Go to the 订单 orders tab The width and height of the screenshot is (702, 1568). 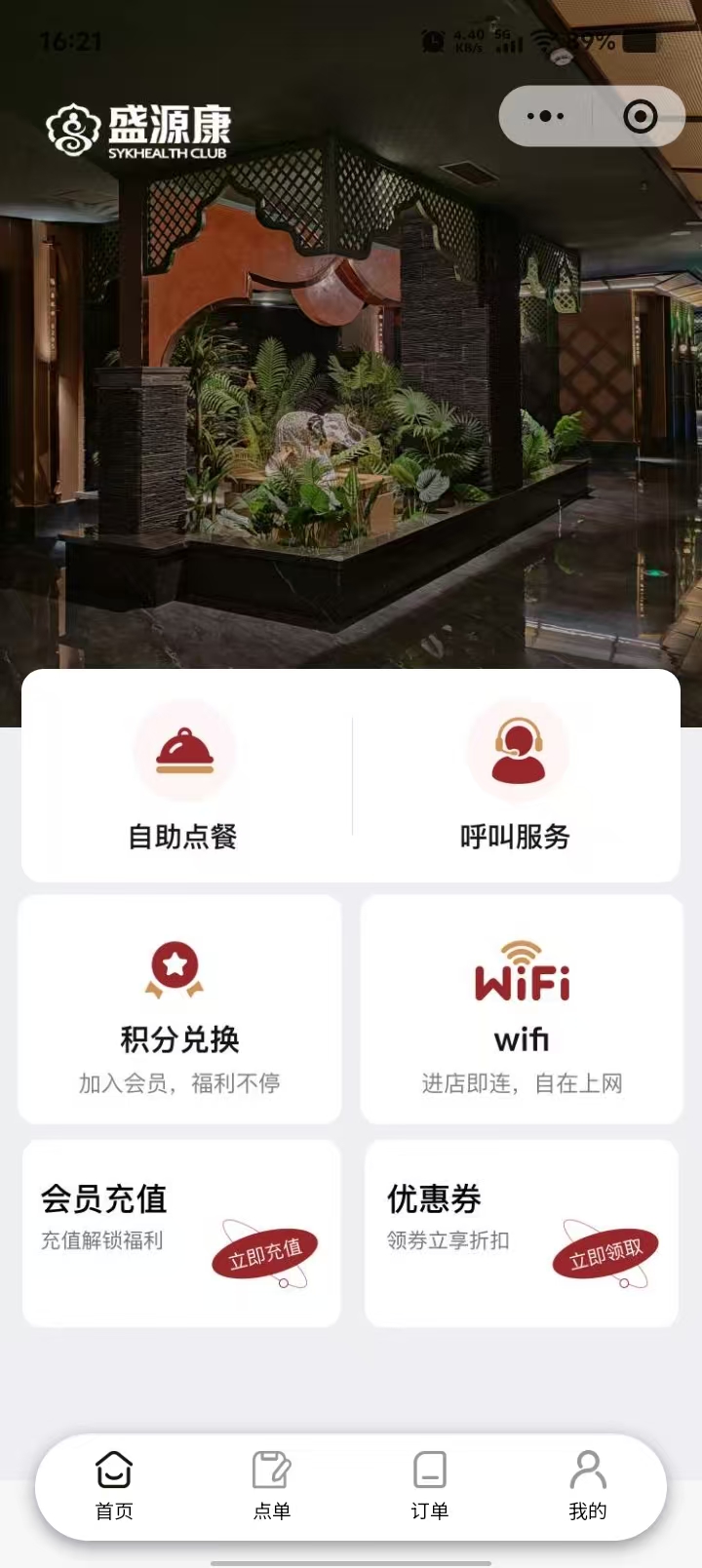click(x=430, y=1486)
